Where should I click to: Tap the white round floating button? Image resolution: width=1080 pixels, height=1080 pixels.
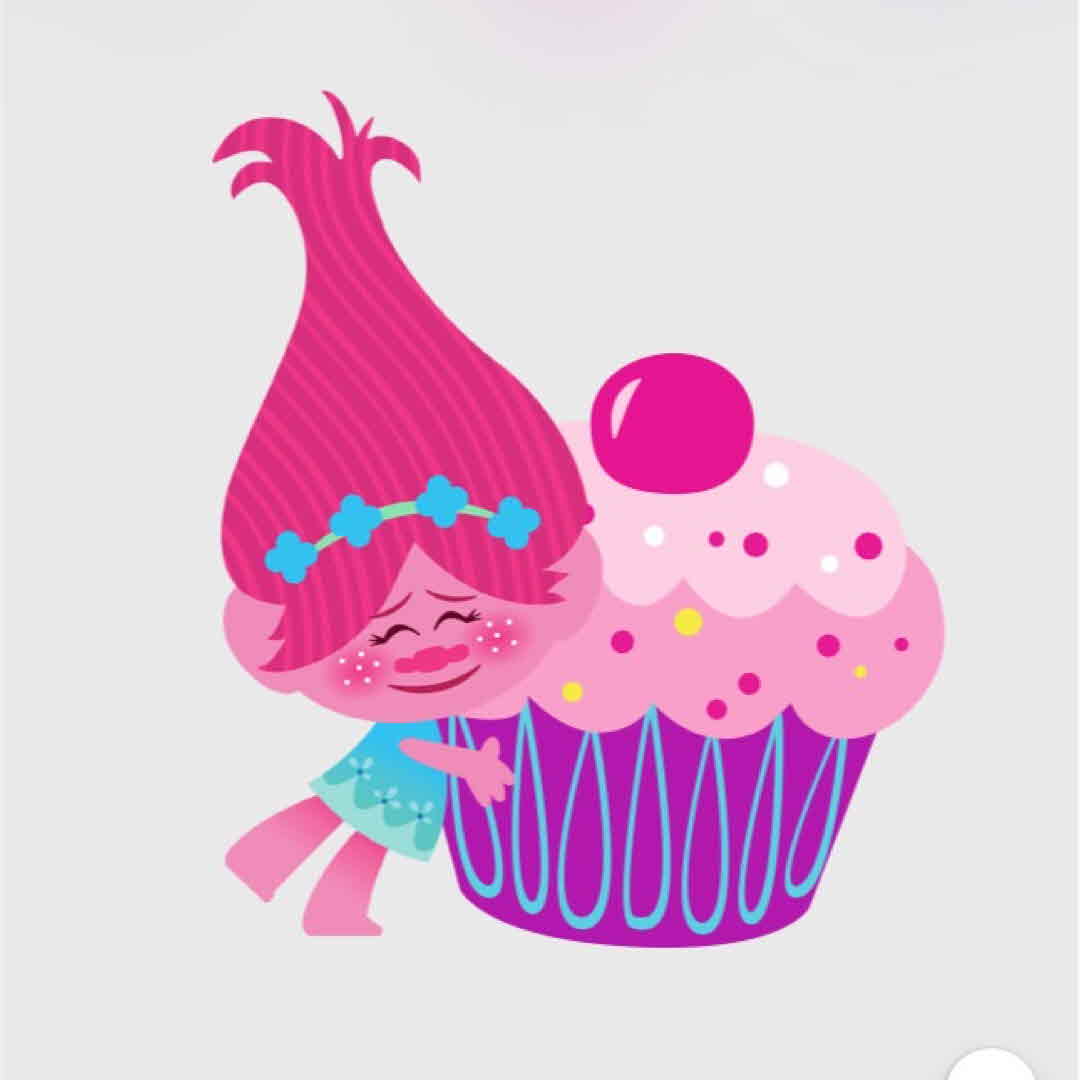990,1067
